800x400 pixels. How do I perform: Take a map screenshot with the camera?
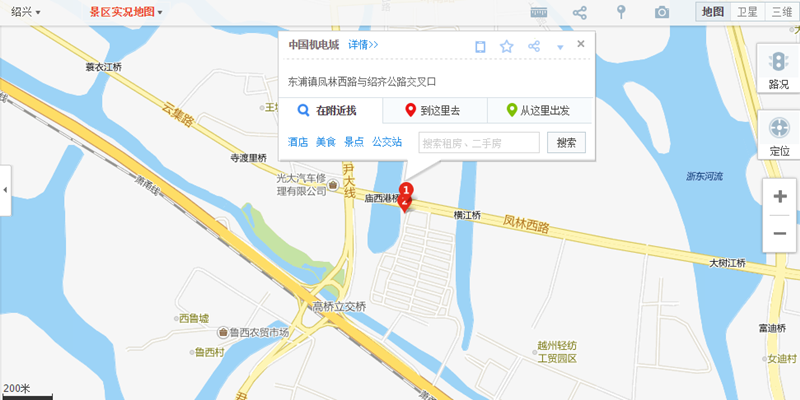point(661,12)
